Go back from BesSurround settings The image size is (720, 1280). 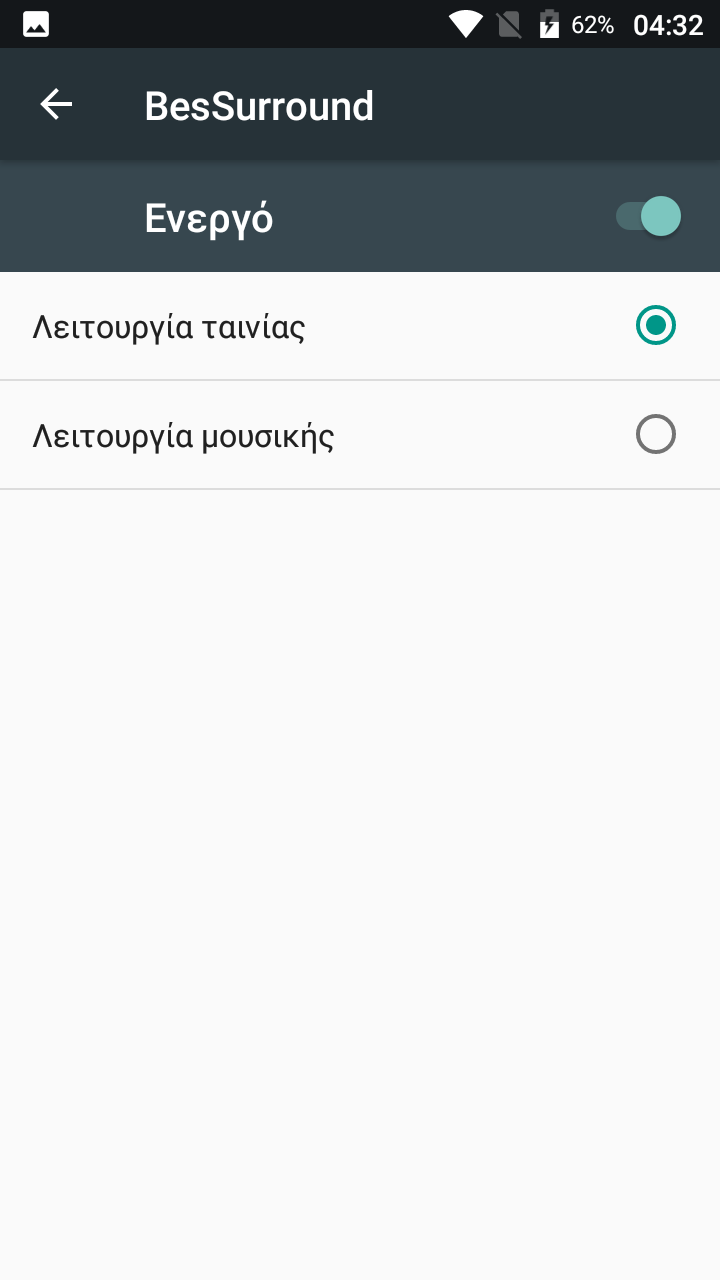pos(56,105)
